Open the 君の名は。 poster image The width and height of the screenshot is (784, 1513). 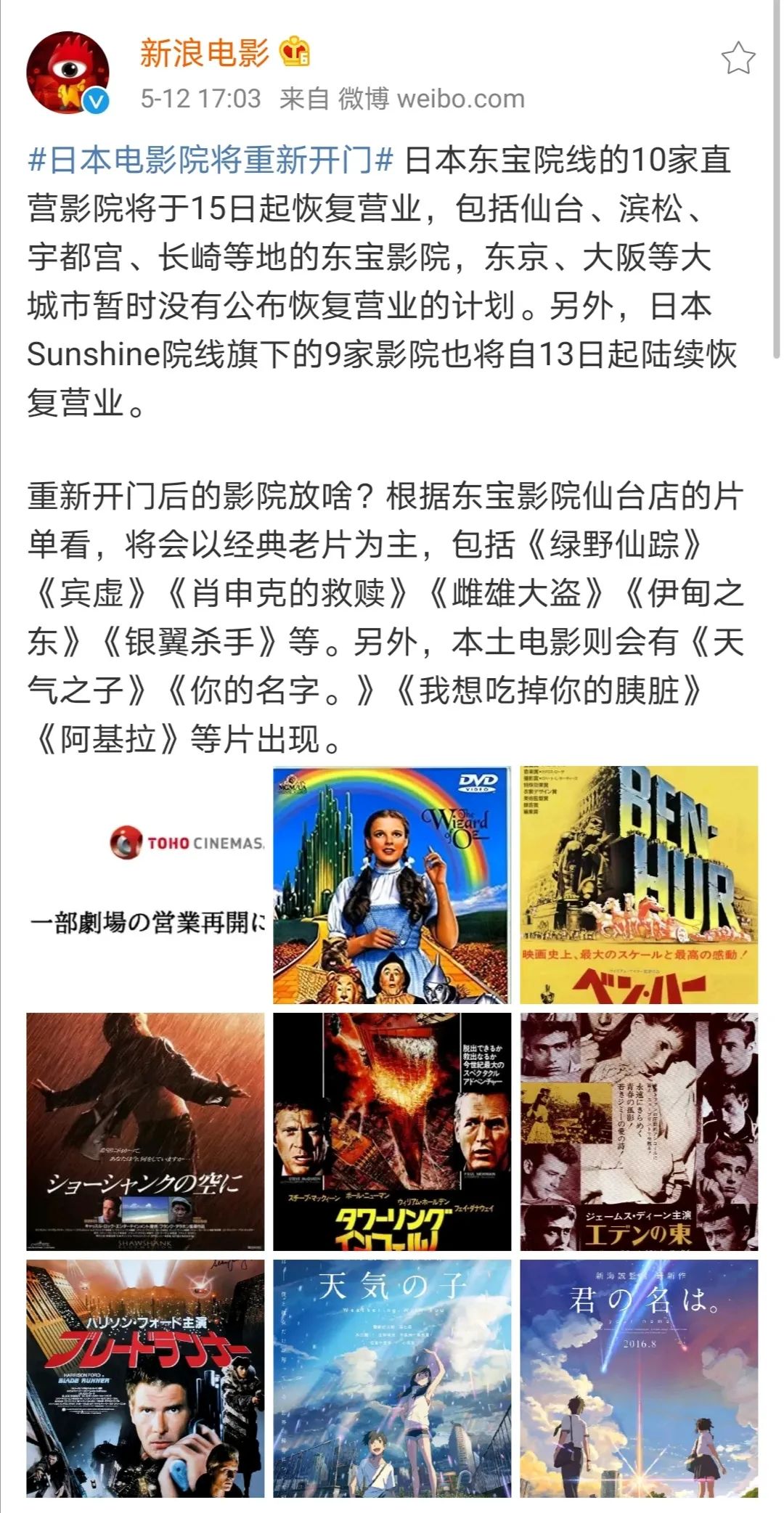[639, 1378]
